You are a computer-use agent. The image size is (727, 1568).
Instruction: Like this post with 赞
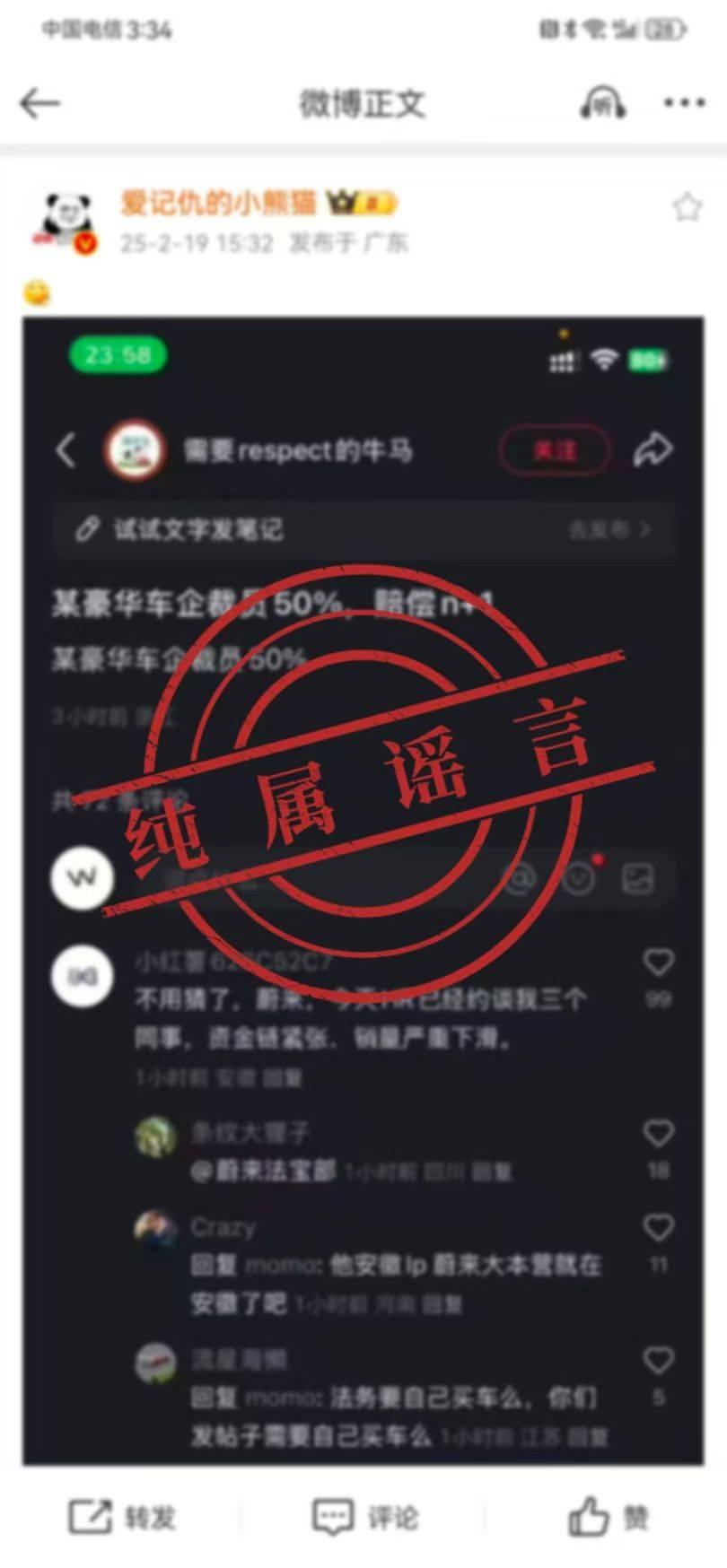[x=608, y=1518]
